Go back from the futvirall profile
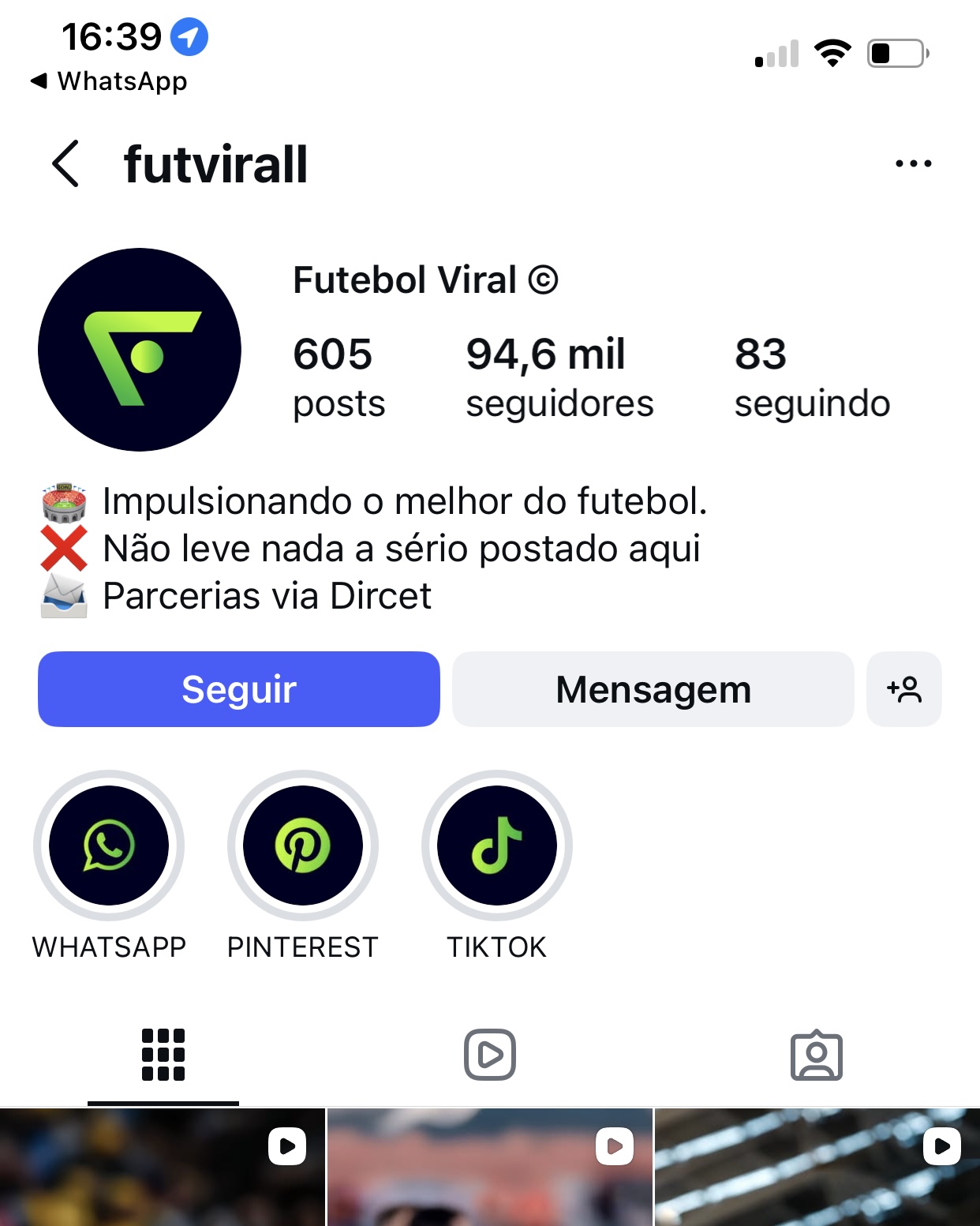980x1226 pixels. (66, 163)
